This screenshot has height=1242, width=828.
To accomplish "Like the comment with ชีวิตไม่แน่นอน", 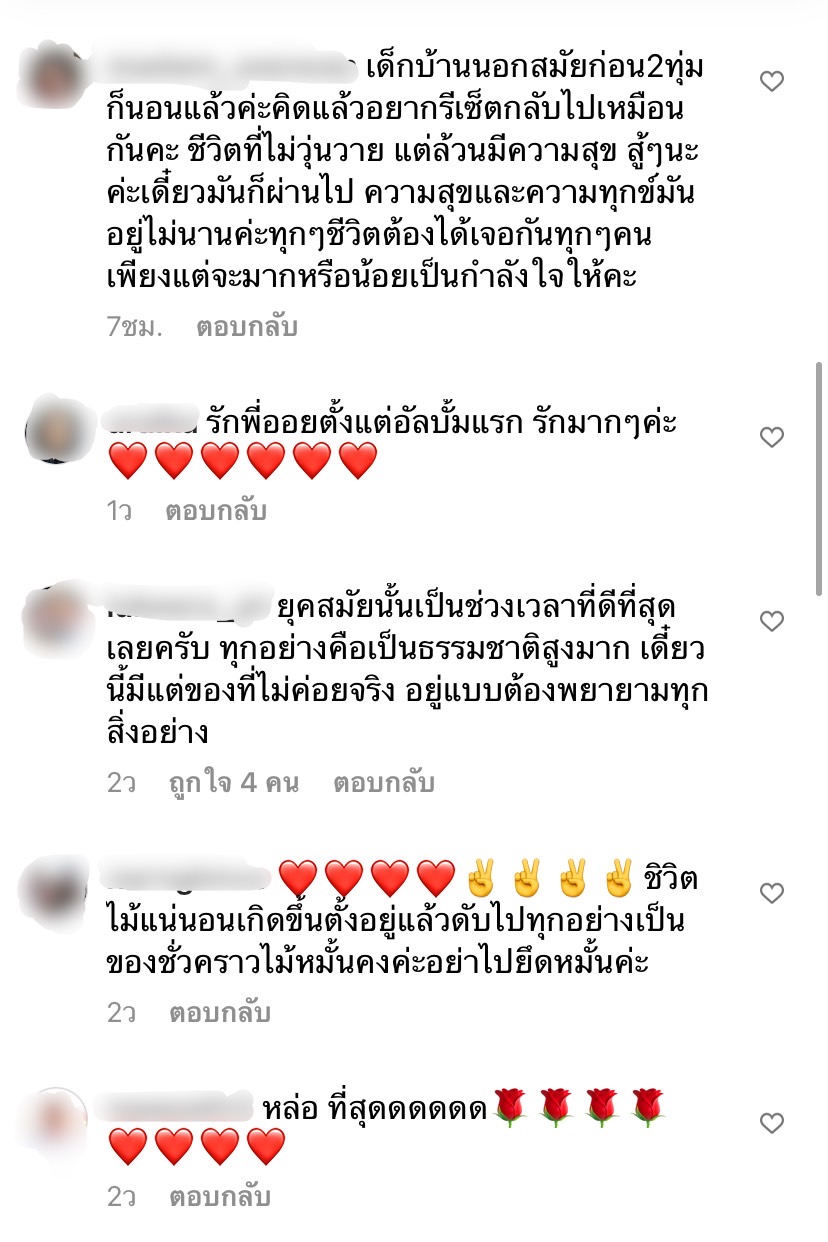I will click(x=772, y=892).
